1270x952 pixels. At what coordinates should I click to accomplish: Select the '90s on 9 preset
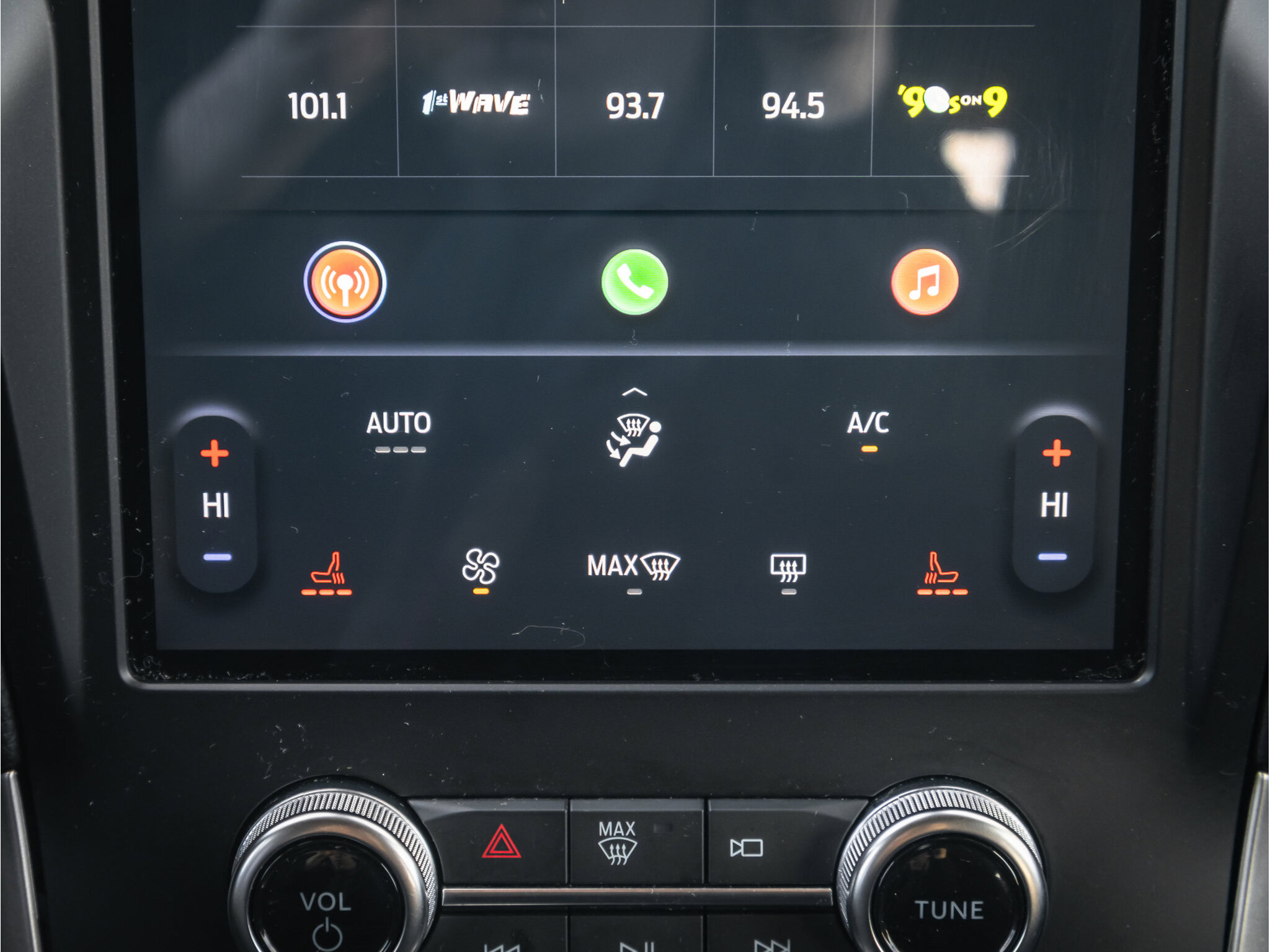click(x=952, y=102)
